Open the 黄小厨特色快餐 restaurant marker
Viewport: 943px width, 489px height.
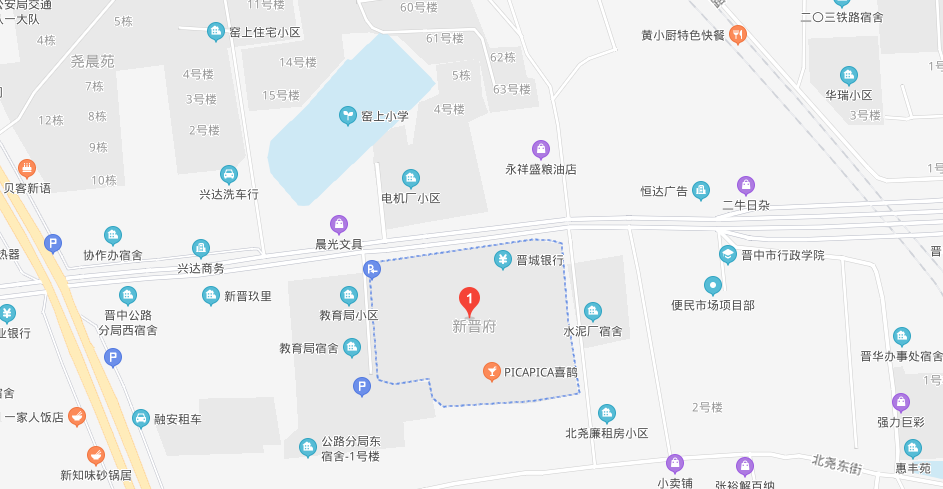pyautogui.click(x=737, y=35)
